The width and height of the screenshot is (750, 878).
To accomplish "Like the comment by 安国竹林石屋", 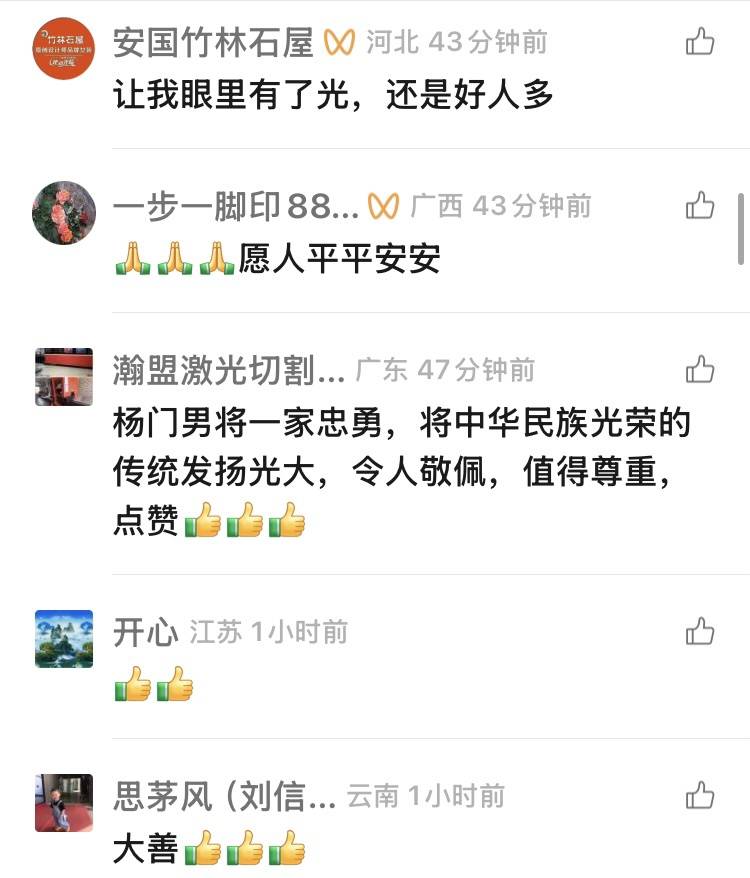I will point(700,42).
